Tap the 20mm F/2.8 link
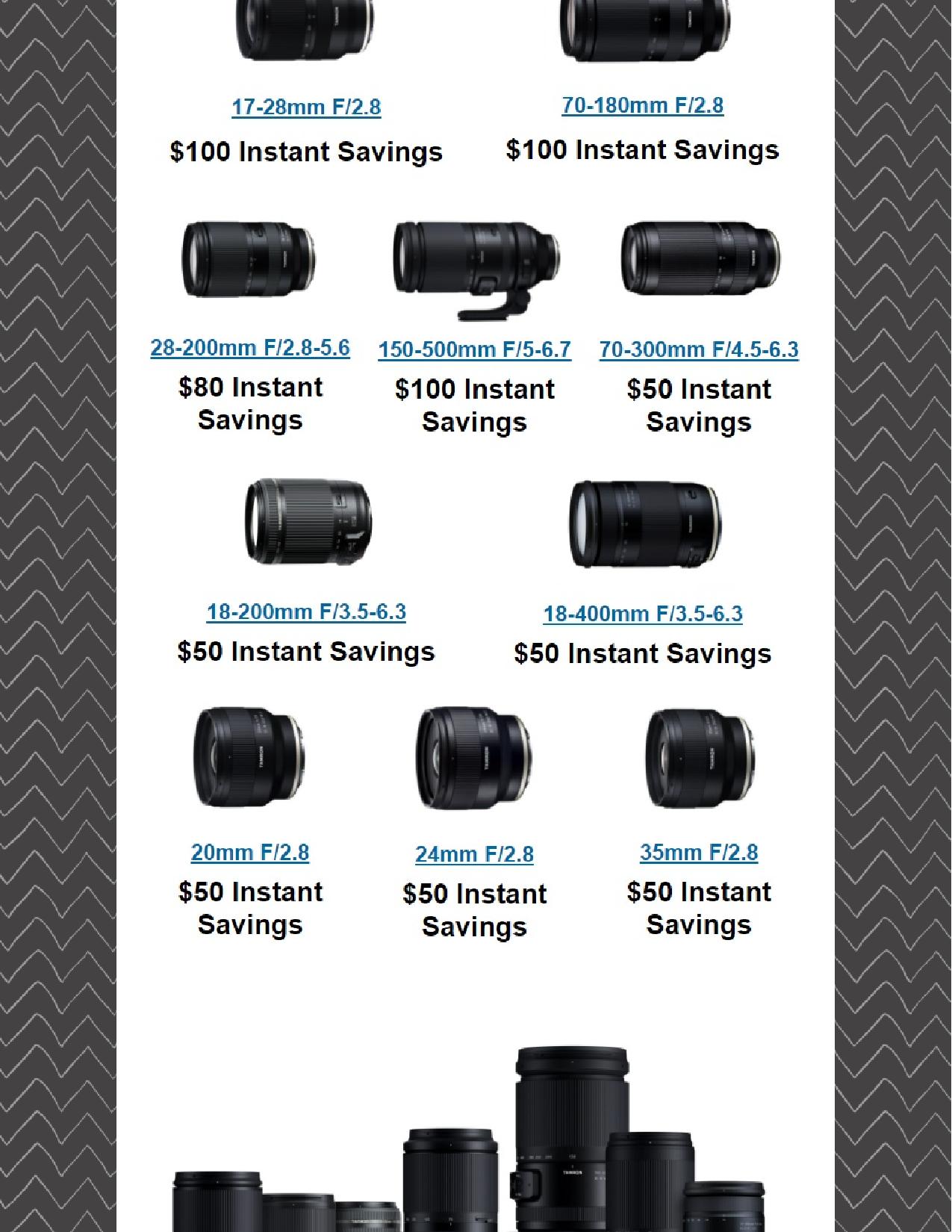The width and height of the screenshot is (952, 1232). 250,853
